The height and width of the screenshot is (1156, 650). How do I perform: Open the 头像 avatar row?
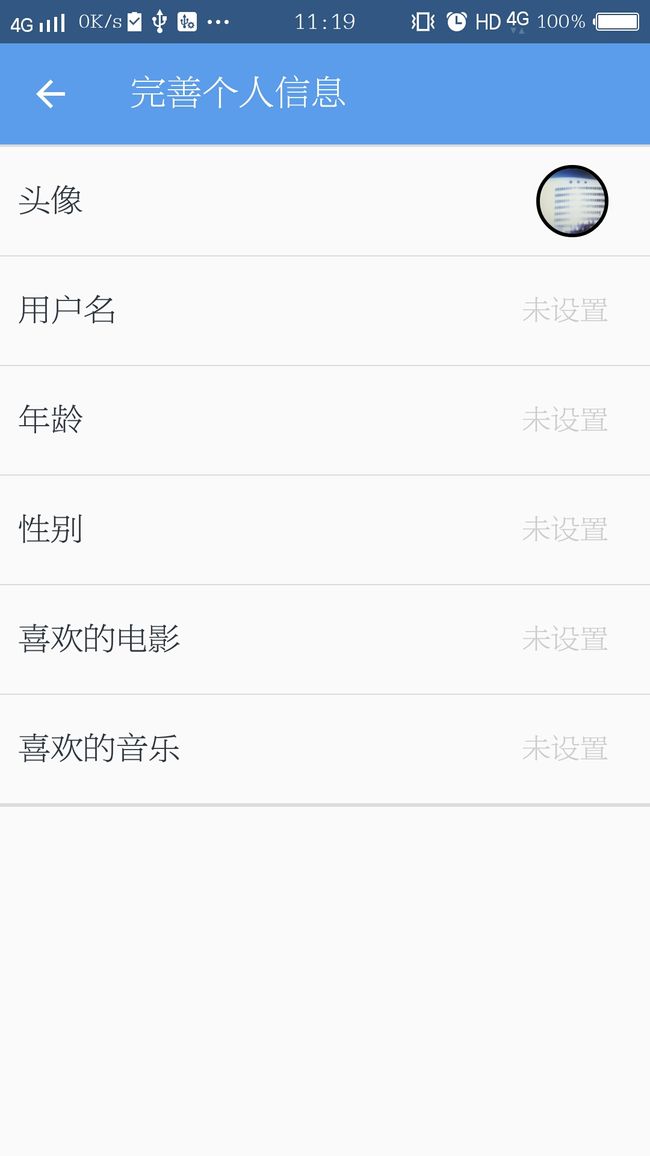[325, 201]
